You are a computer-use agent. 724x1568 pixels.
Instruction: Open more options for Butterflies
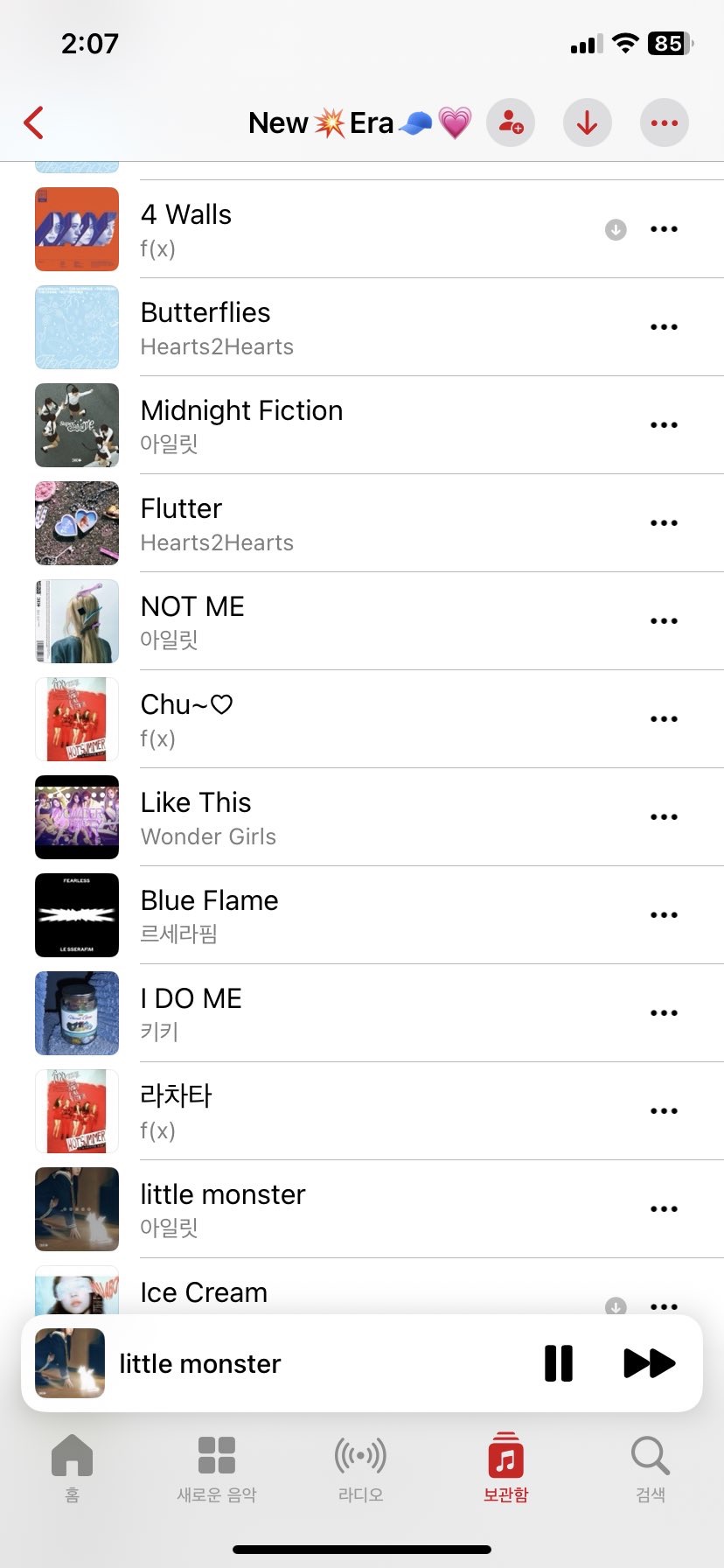(664, 327)
